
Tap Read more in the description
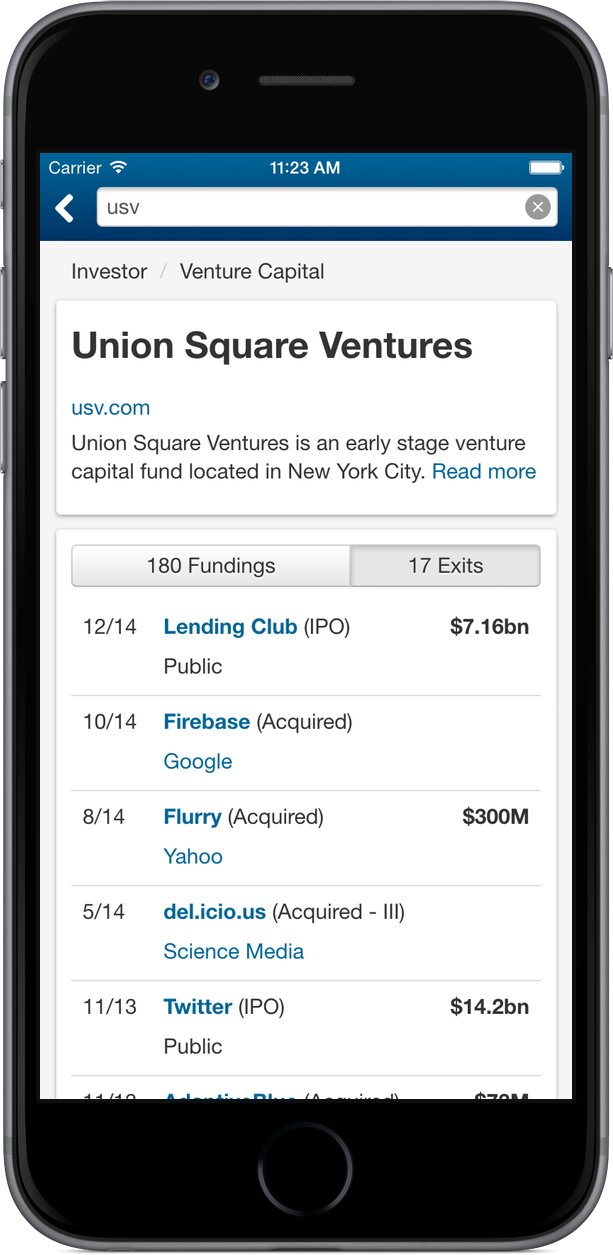click(x=484, y=471)
